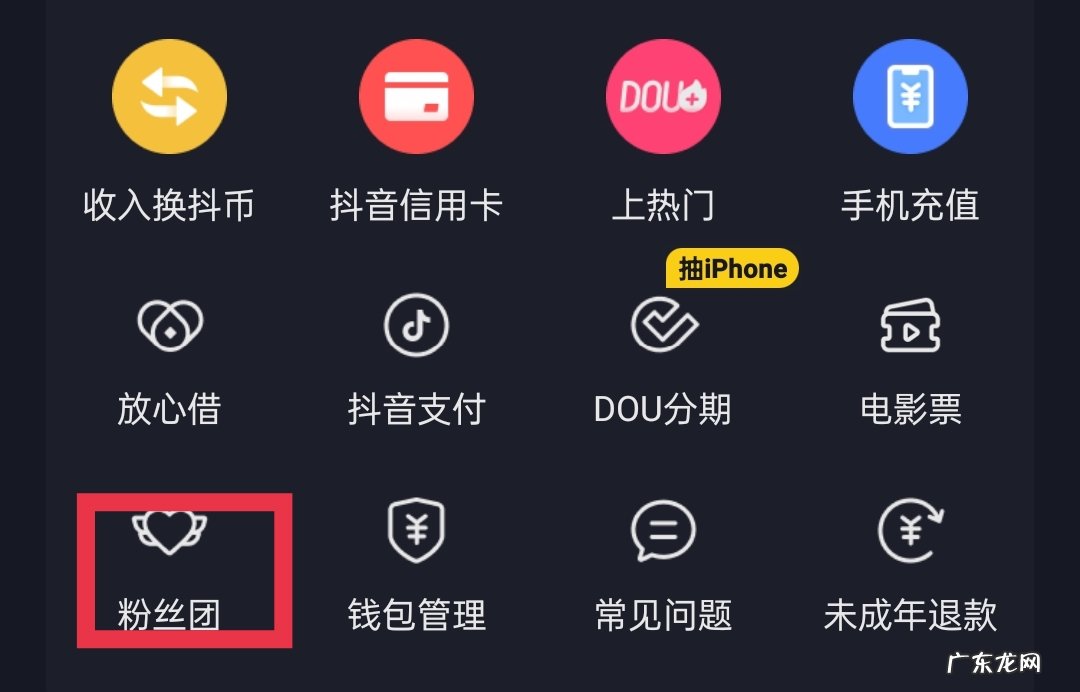
Task: Open 抖音支付 payment
Action: (416, 325)
